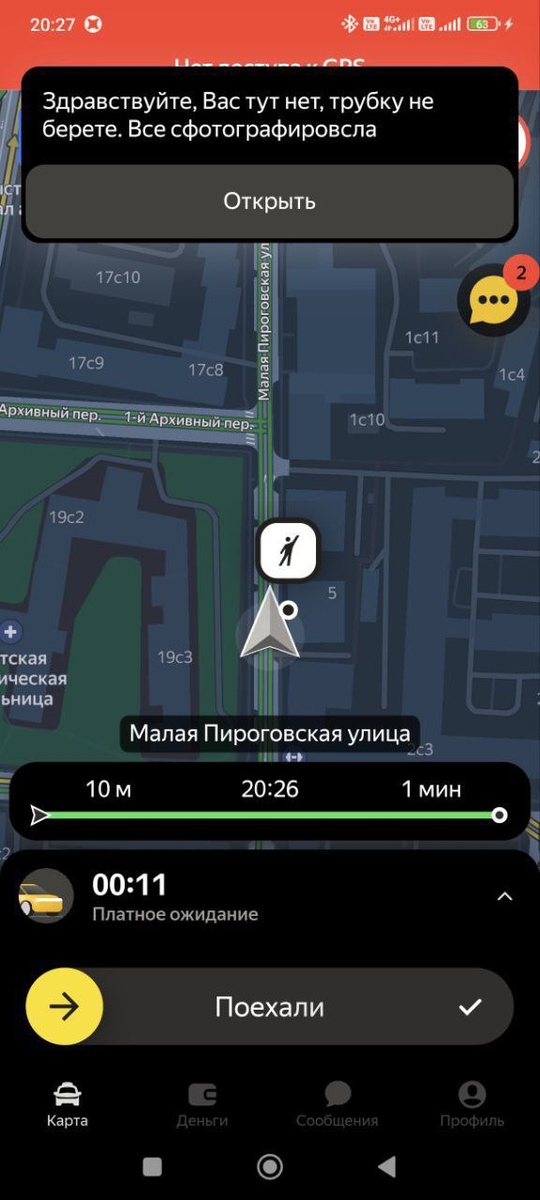Image resolution: width=540 pixels, height=1200 pixels.
Task: Tap the Поехали button to start the ride
Action: pyautogui.click(x=269, y=1007)
